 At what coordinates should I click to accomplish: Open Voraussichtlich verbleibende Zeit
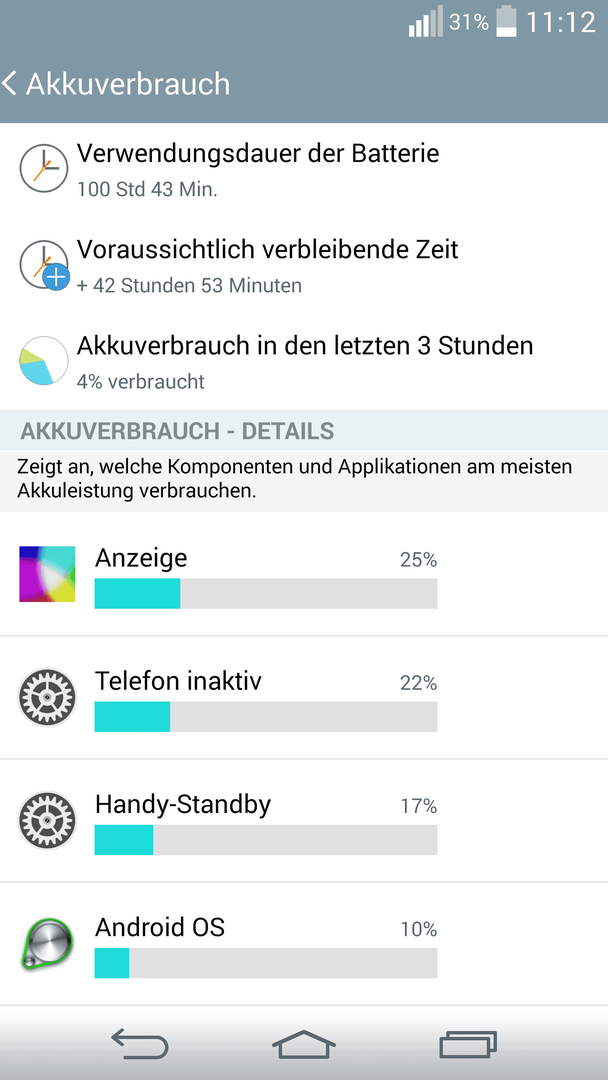click(304, 265)
